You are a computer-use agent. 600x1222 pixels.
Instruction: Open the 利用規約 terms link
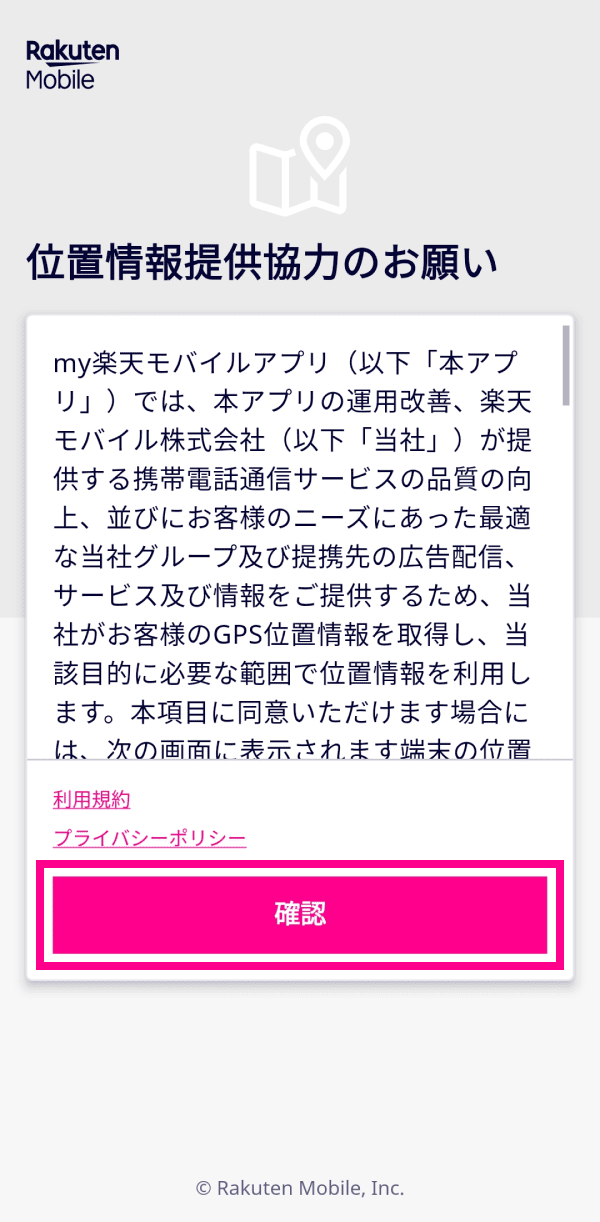point(92,799)
